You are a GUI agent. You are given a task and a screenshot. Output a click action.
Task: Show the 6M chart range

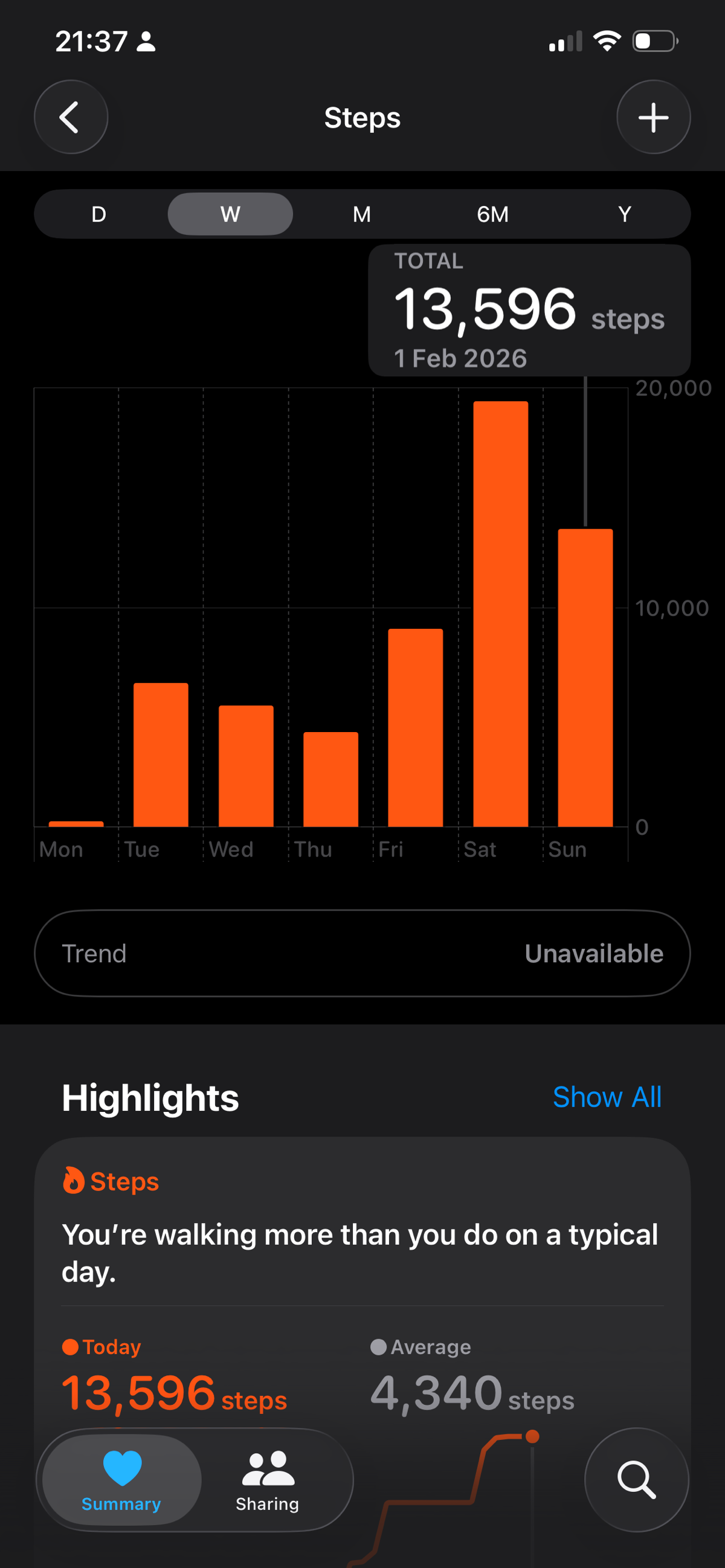[492, 214]
